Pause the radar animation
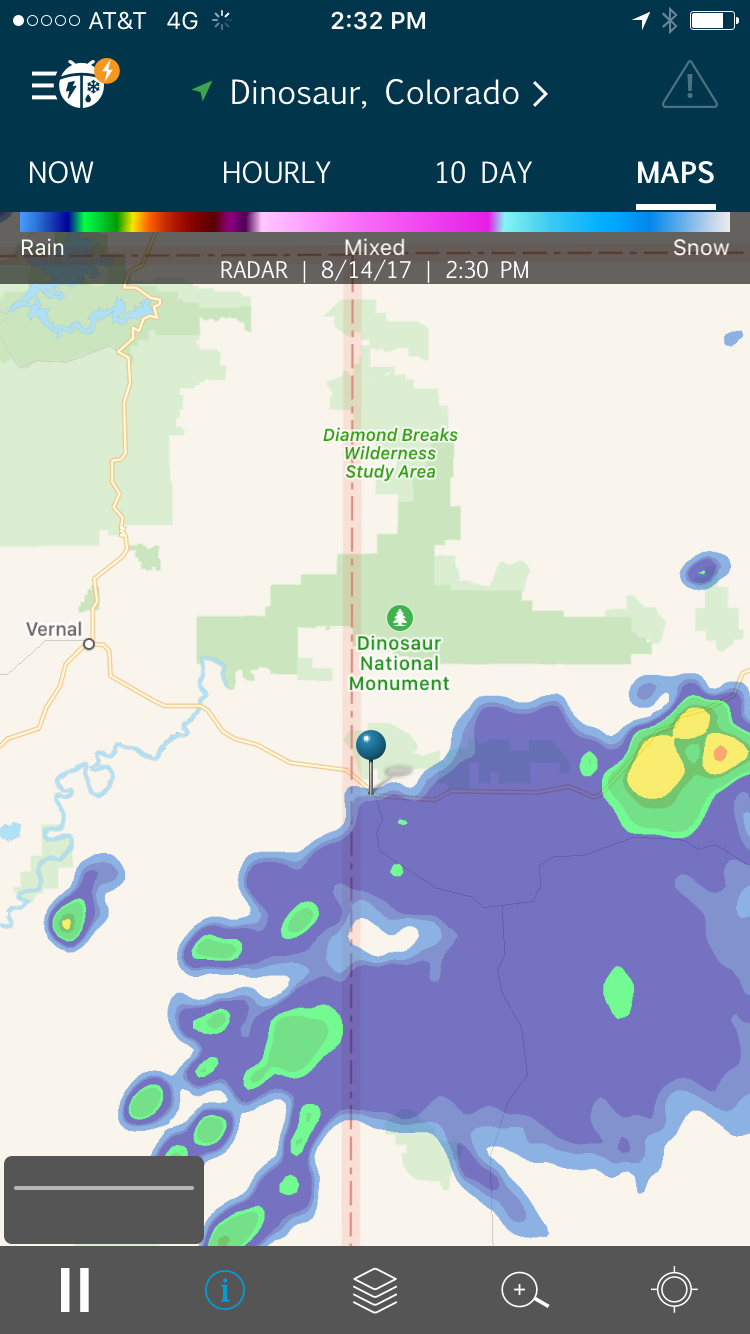Viewport: 750px width, 1334px height. tap(75, 1290)
